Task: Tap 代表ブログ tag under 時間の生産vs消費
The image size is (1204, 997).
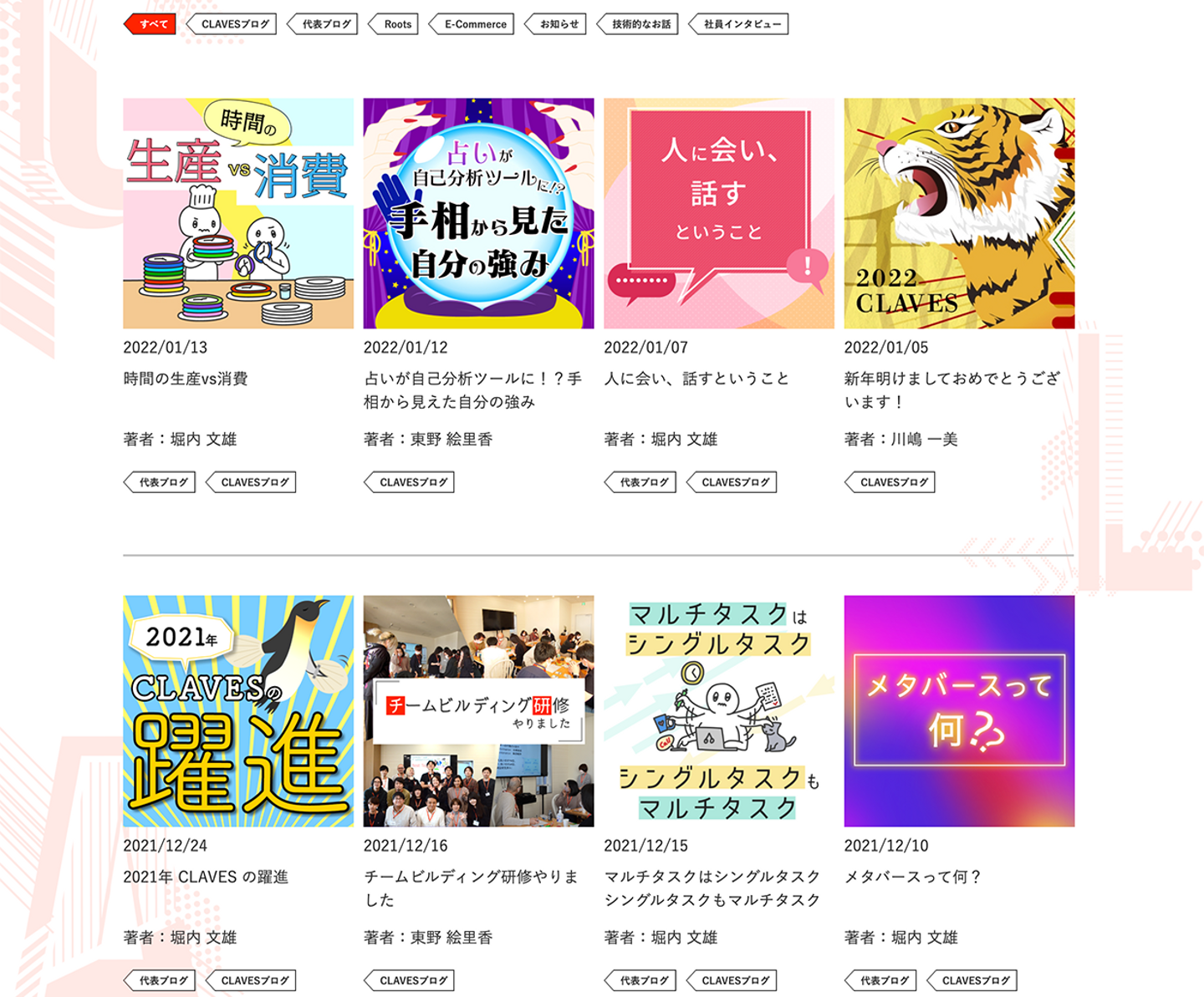Action: tap(162, 482)
